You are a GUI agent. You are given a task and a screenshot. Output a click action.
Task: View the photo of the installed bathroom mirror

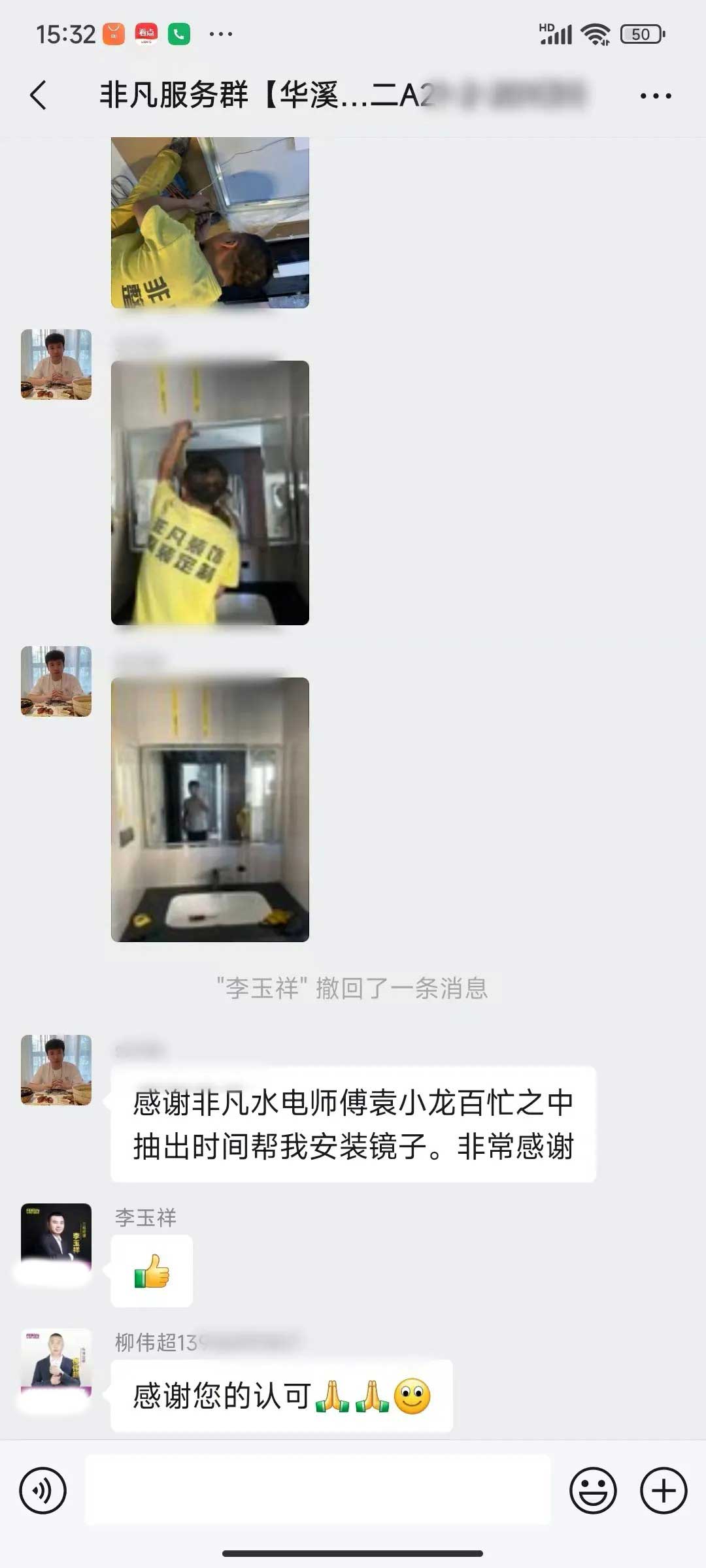(x=210, y=809)
